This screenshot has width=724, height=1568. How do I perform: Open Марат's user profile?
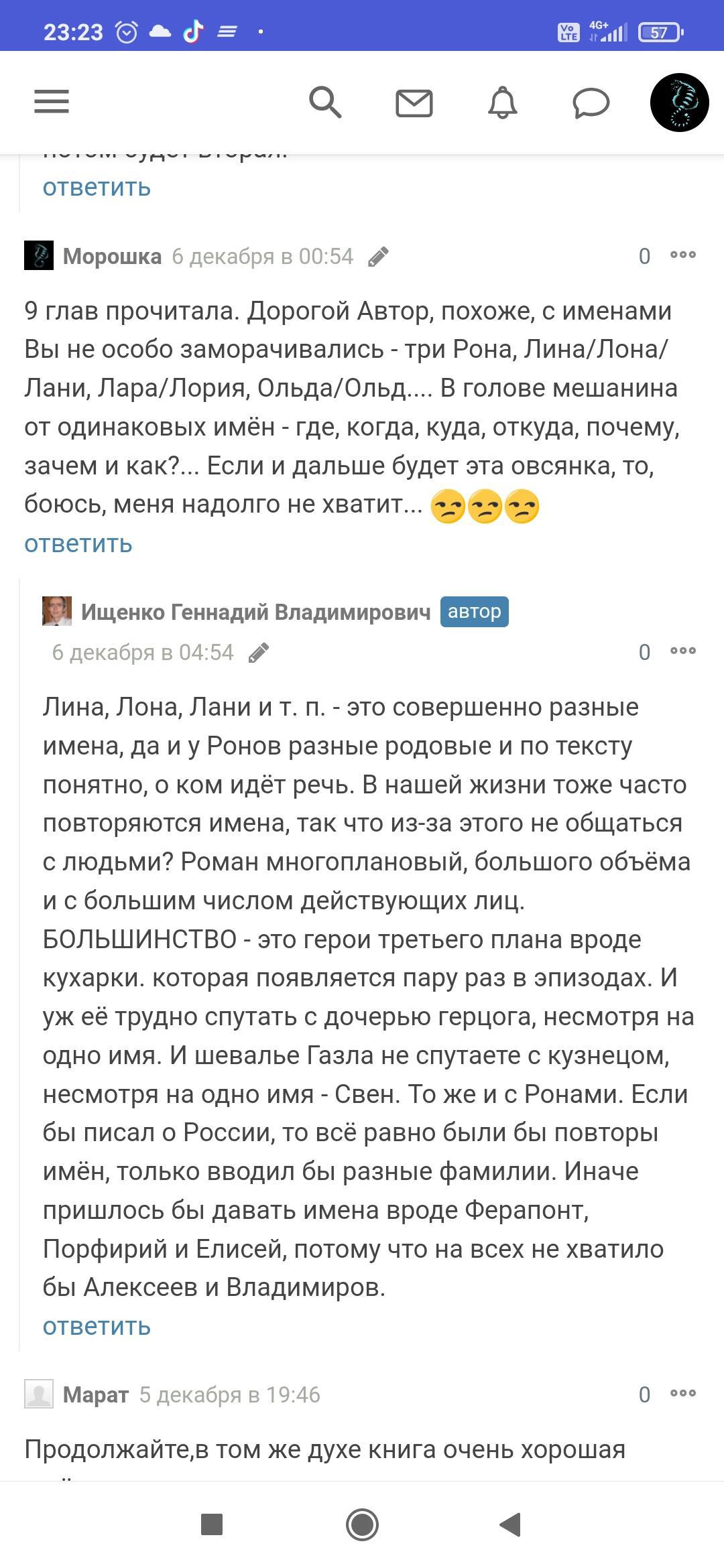tap(95, 1394)
